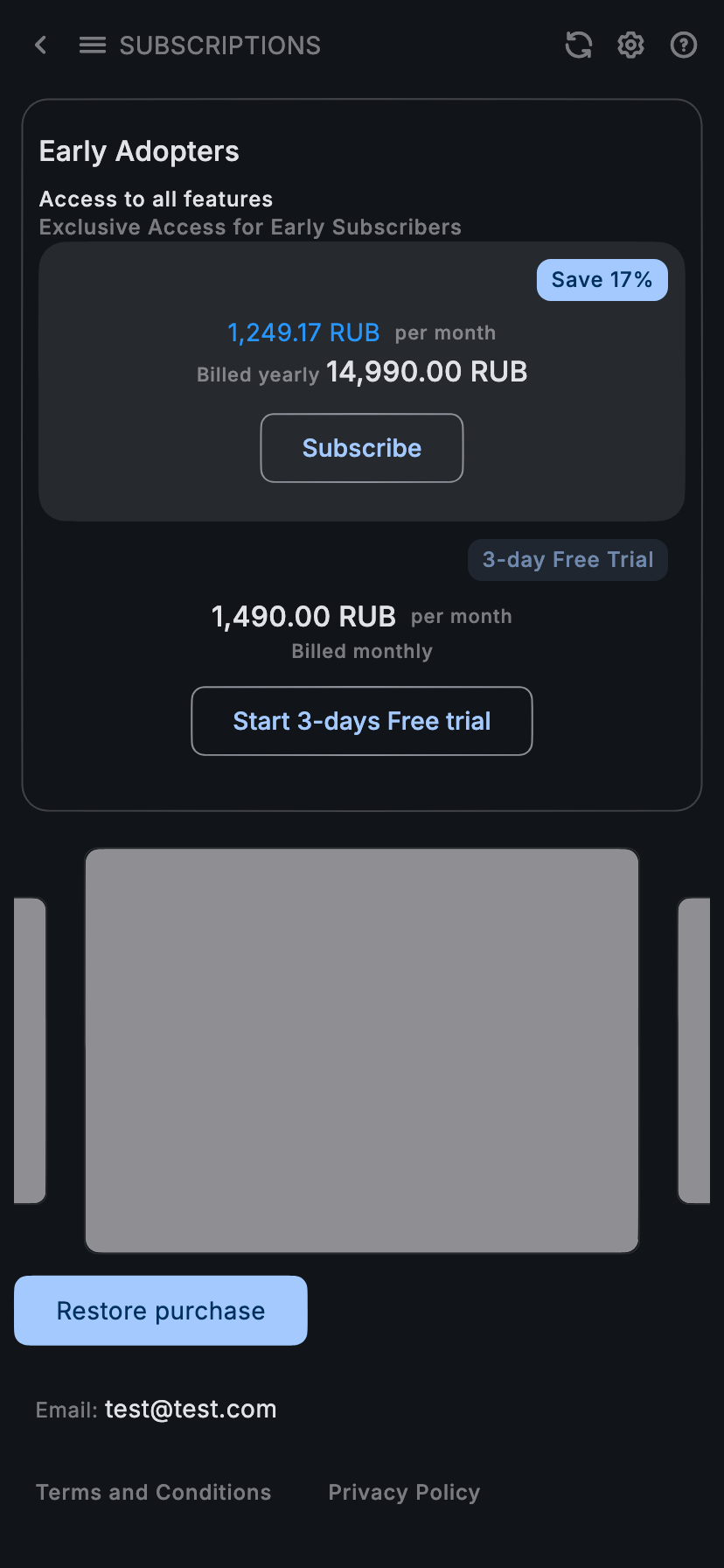Tap the 3-day Free Trial badge
Viewport: 724px width, 1568px height.
[x=567, y=559]
